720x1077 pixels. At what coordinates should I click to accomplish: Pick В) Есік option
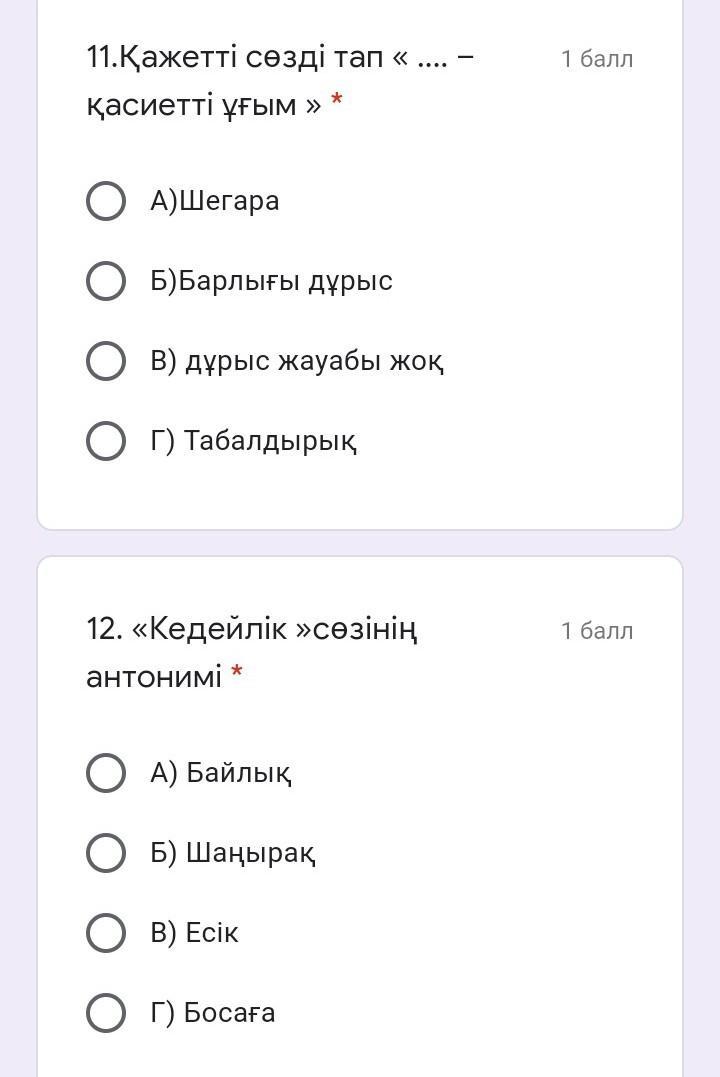(106, 933)
